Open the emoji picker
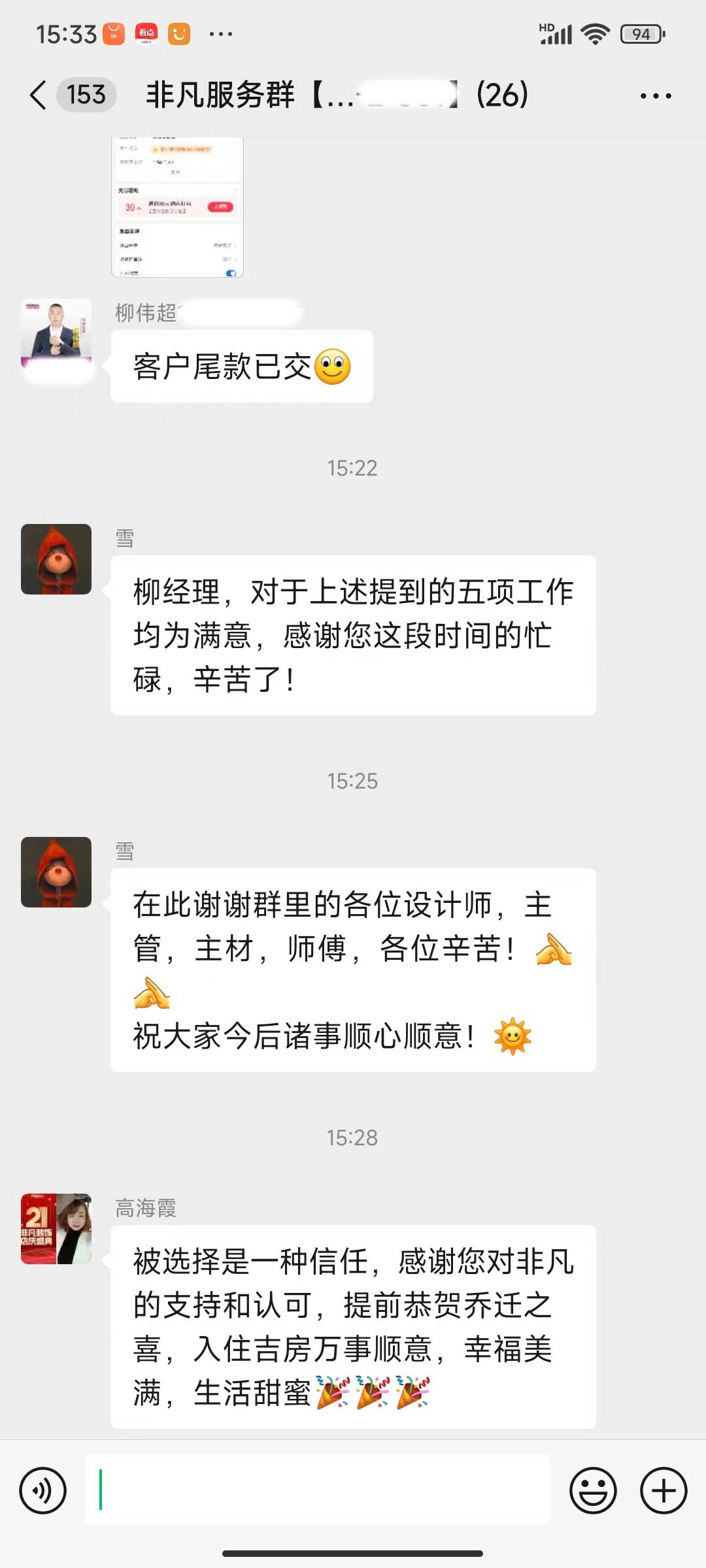Image resolution: width=706 pixels, height=1568 pixels. point(593,1490)
